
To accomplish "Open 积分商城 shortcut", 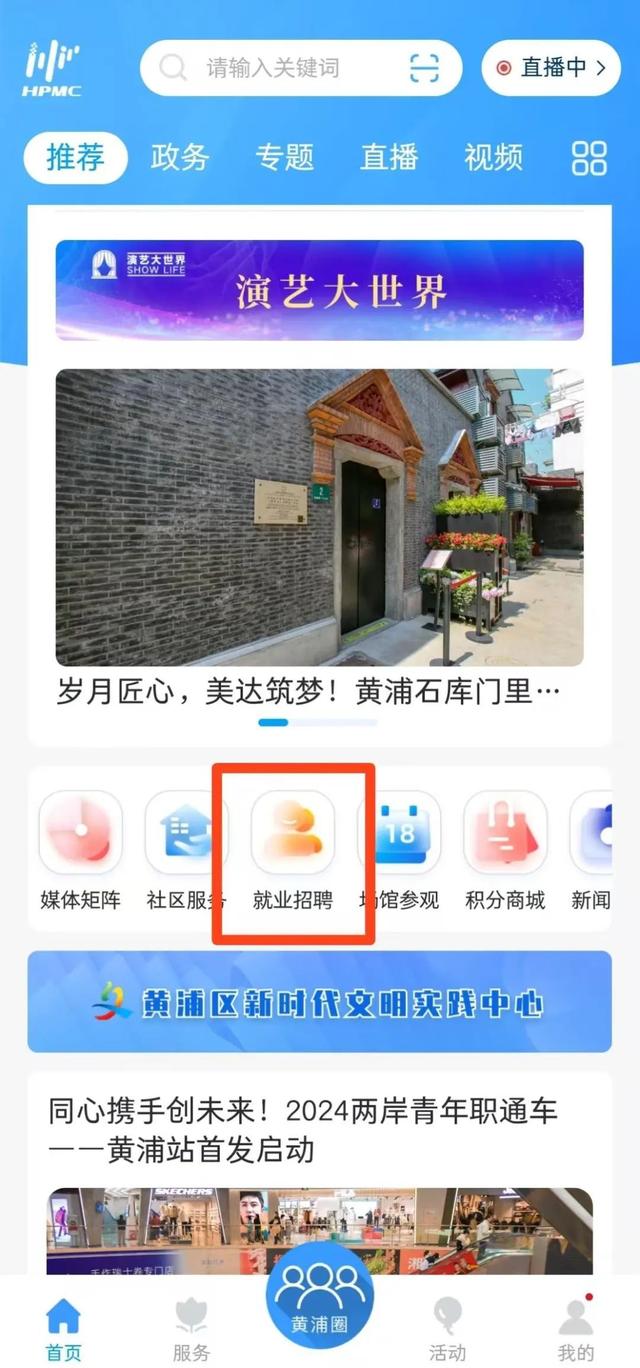I will pos(505,851).
